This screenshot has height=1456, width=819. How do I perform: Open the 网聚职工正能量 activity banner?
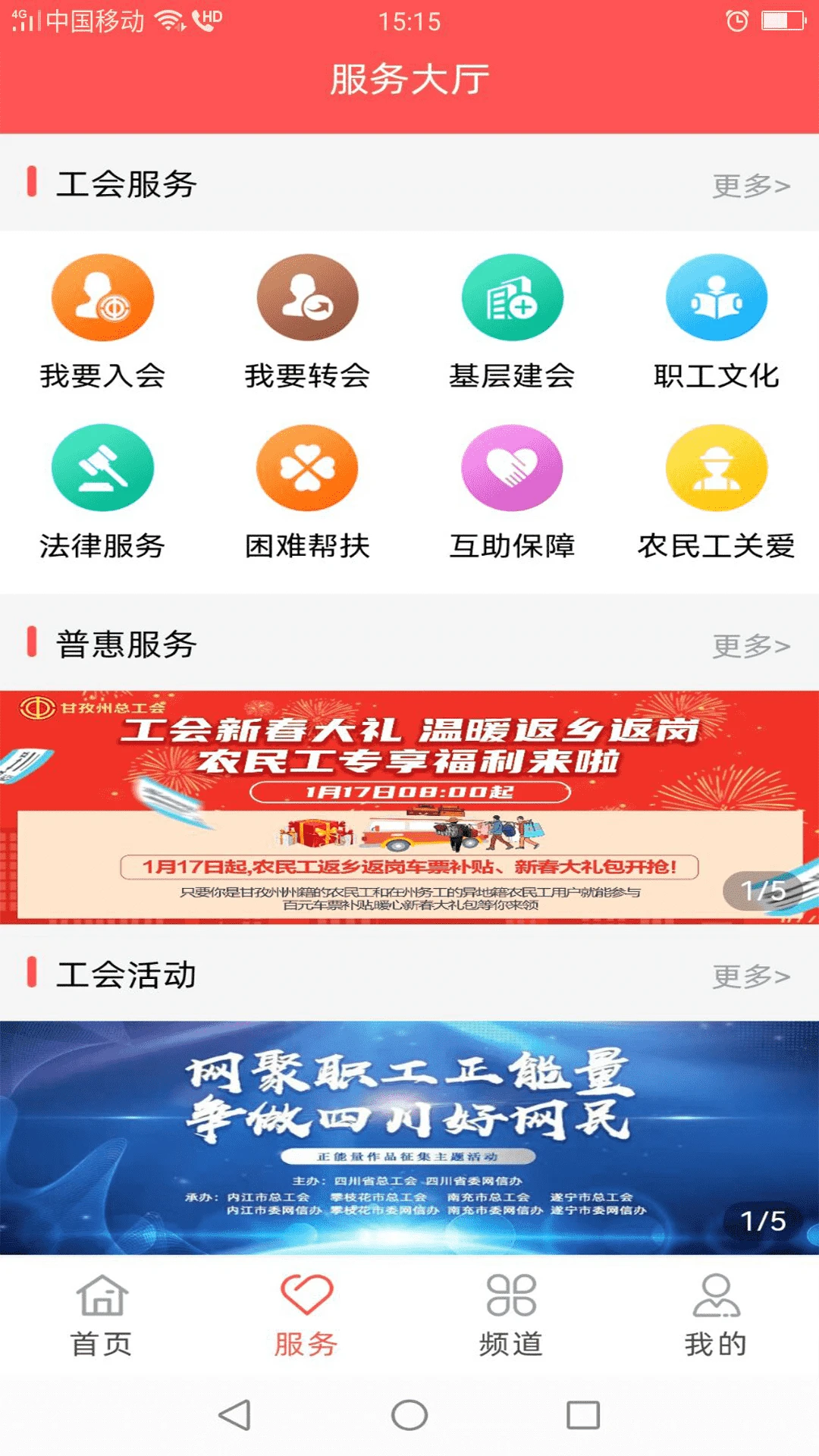[x=409, y=1136]
